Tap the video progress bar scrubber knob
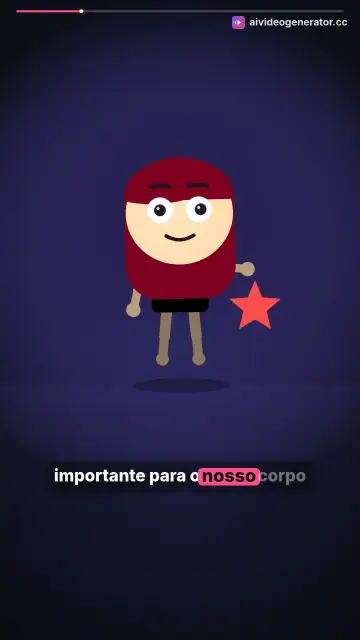This screenshot has width=360, height=640. pos(81,11)
